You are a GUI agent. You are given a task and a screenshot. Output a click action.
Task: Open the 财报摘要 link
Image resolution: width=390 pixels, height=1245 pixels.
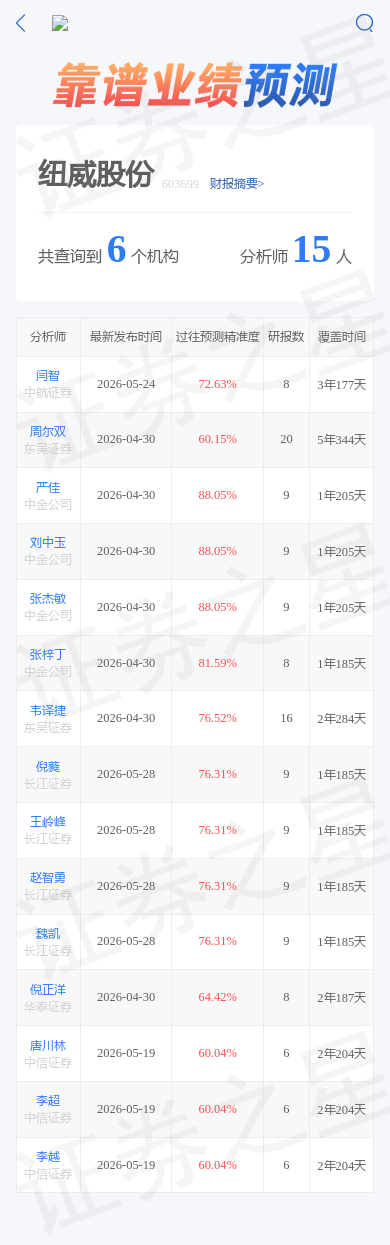click(x=237, y=184)
